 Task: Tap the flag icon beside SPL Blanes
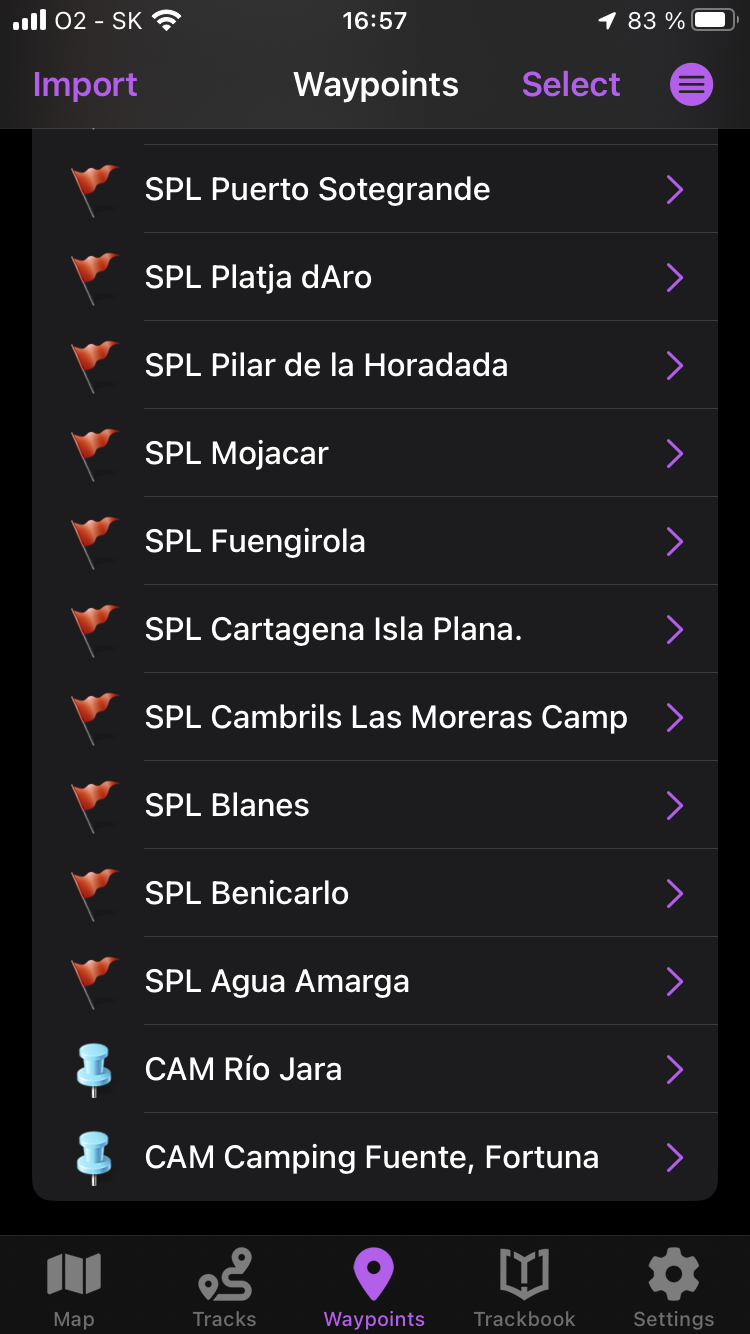[x=95, y=805]
